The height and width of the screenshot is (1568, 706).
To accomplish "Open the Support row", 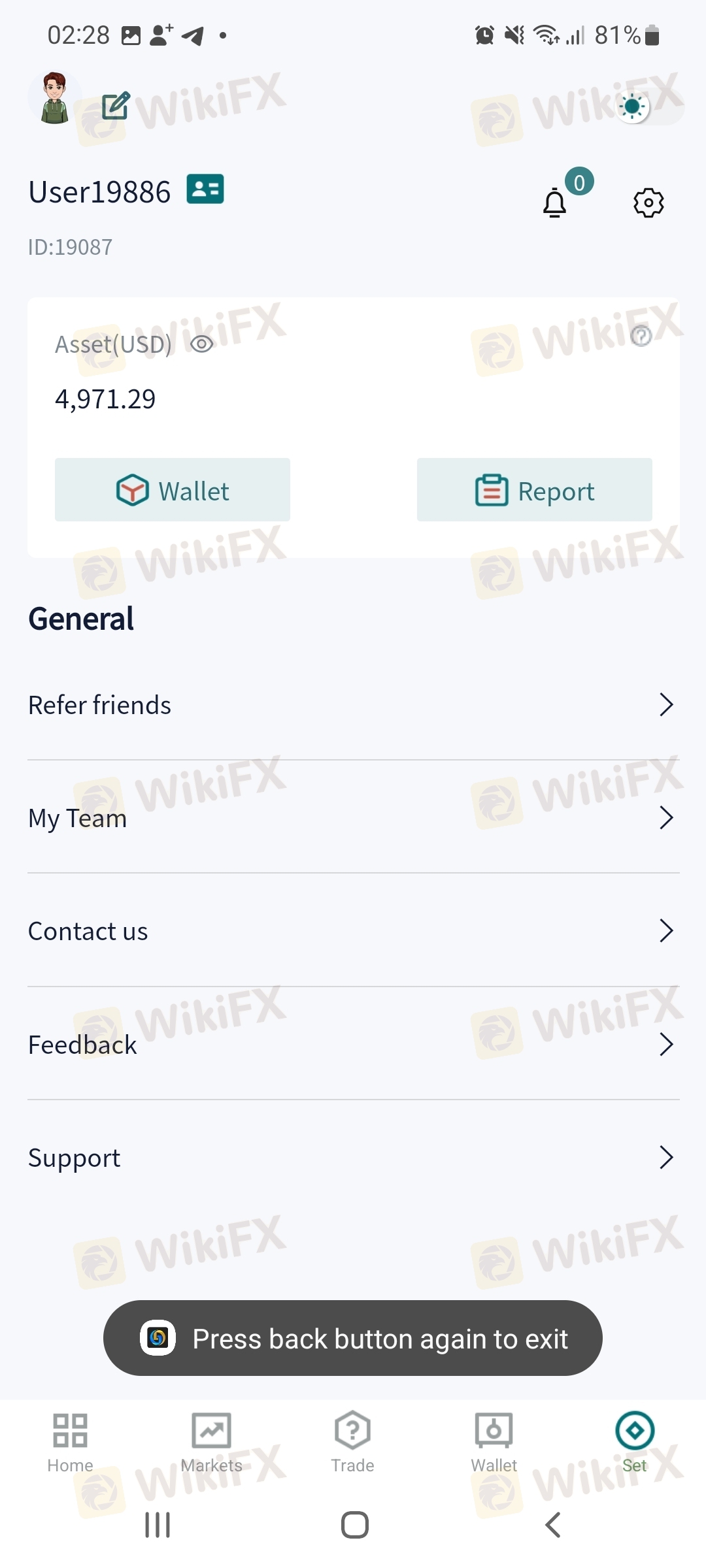I will pos(353,1157).
